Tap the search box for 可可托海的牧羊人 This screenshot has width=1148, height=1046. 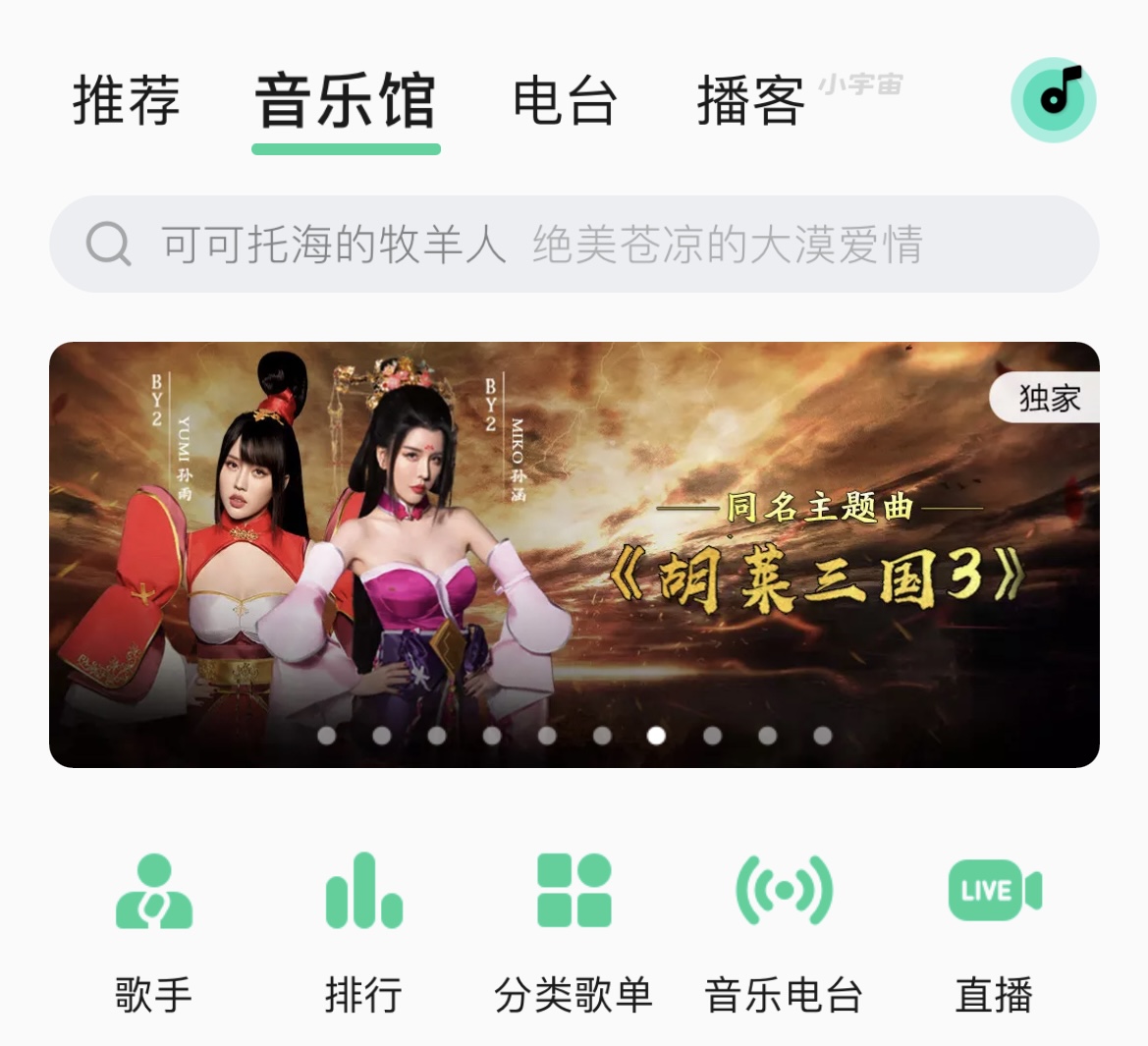pos(574,244)
